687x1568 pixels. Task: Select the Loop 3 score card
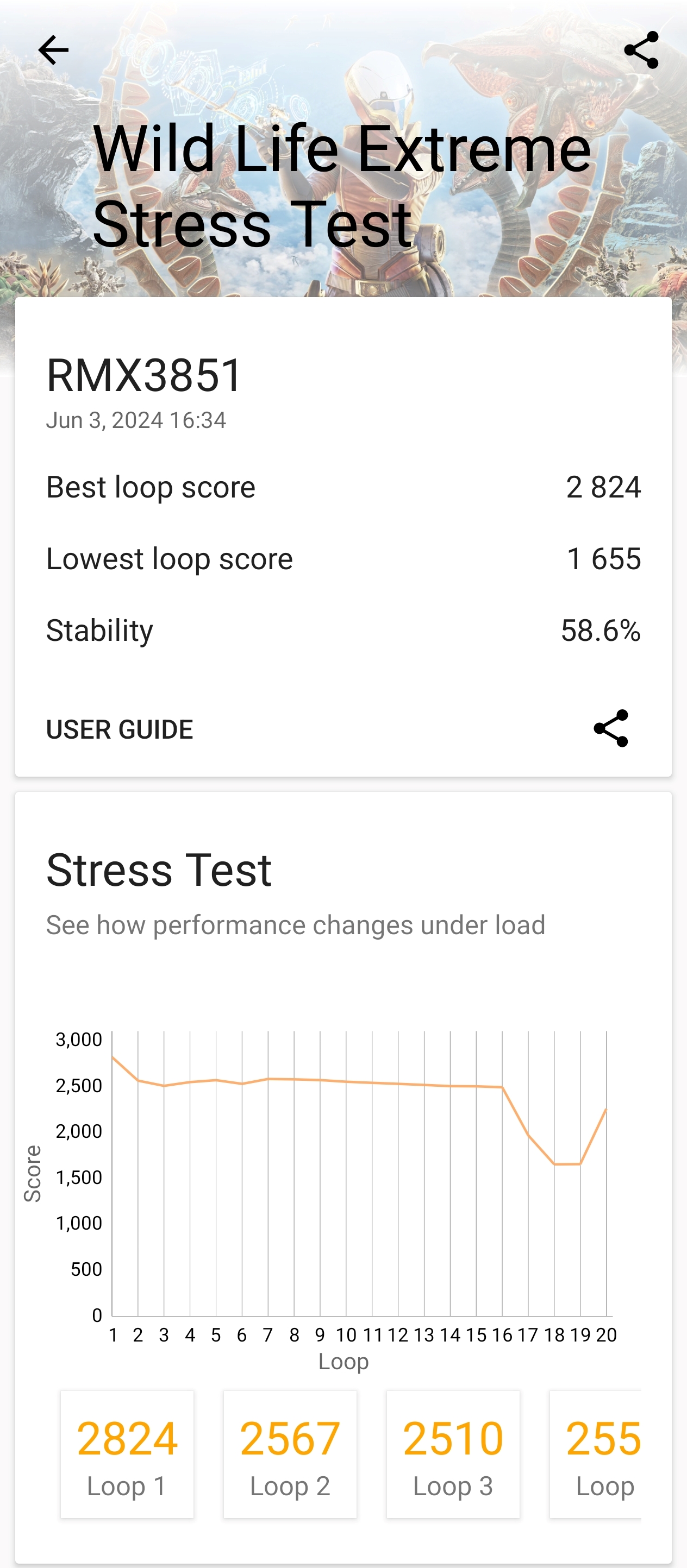click(453, 1453)
